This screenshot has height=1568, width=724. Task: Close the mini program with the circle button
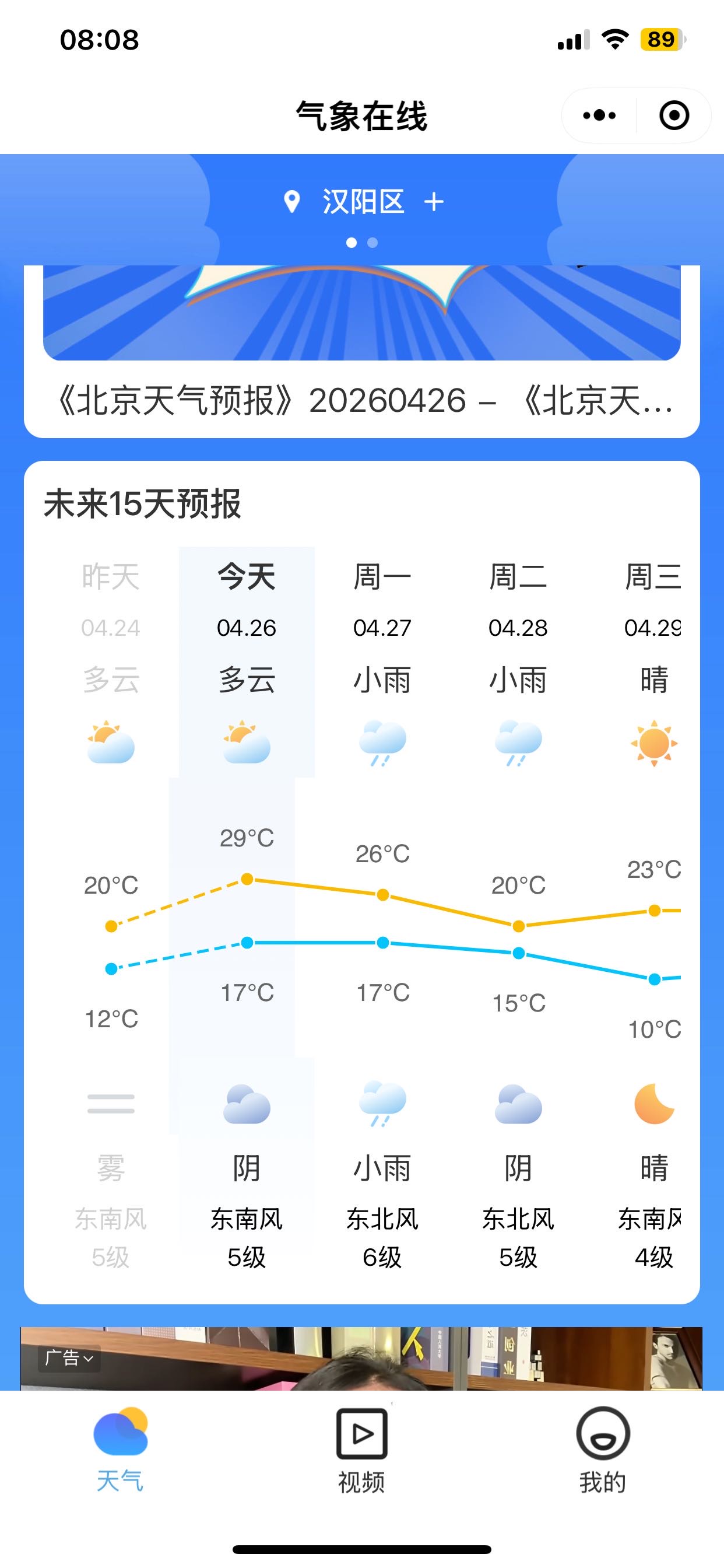674,115
